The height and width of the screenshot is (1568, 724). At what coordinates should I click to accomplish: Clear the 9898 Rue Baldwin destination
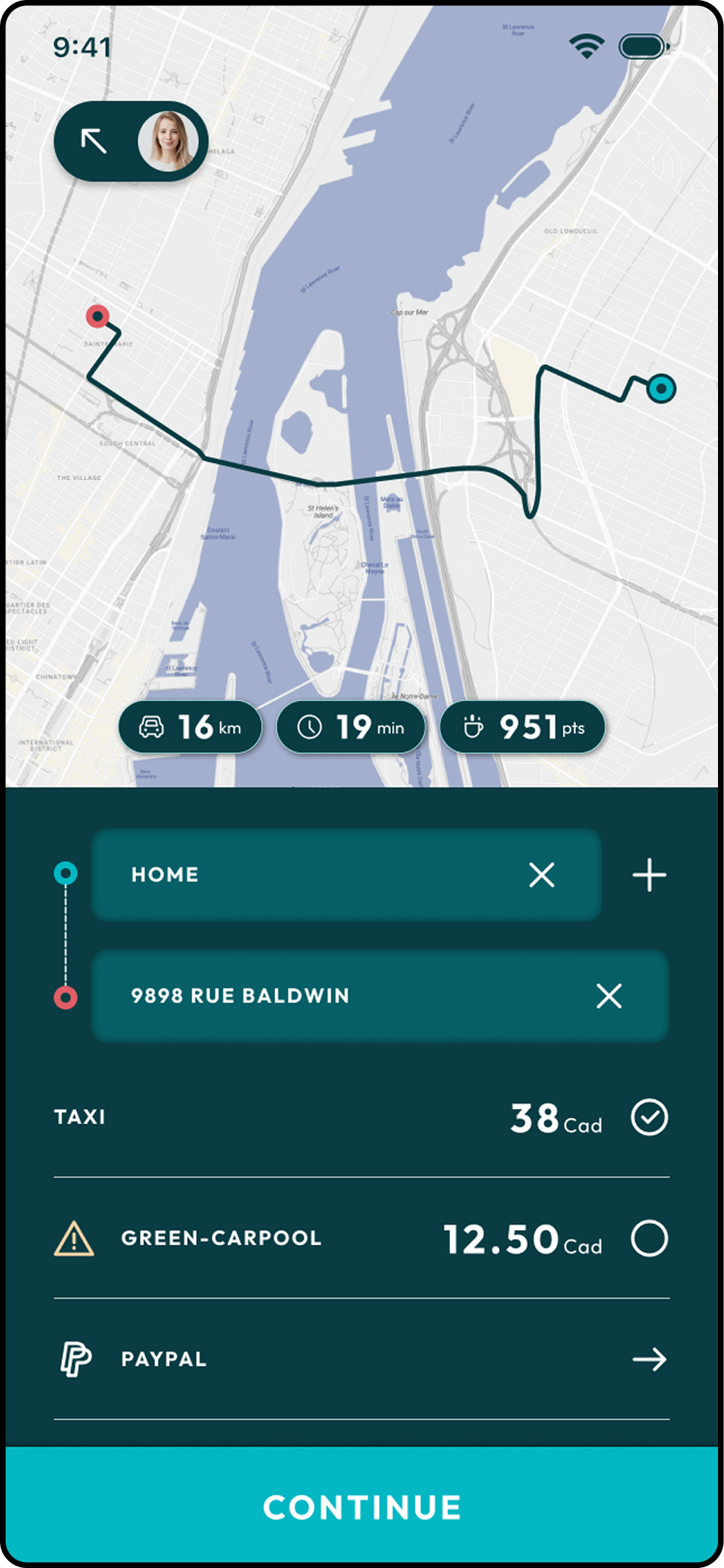pos(609,996)
